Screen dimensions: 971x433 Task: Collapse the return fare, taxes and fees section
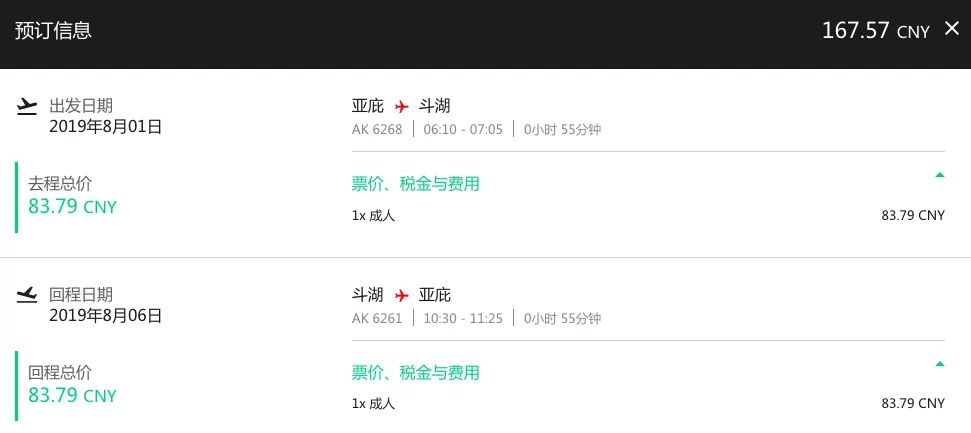939,364
